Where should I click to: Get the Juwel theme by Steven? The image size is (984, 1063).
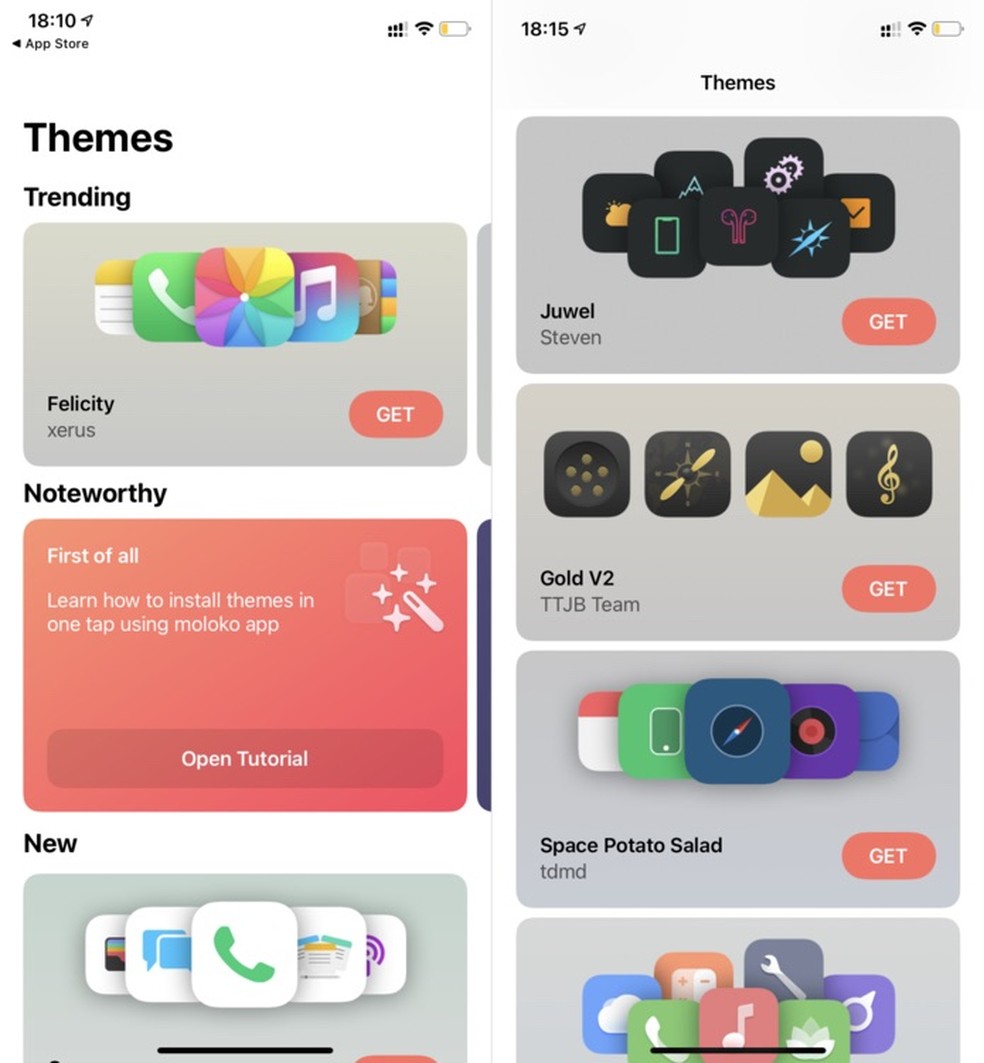[887, 322]
